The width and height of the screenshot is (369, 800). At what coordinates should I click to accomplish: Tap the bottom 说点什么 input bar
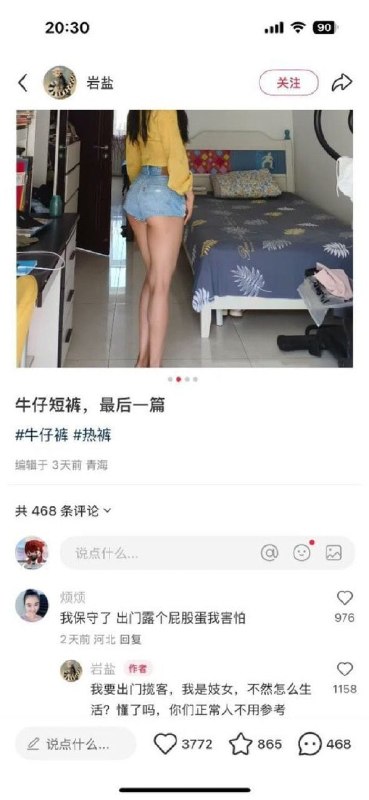(76, 744)
